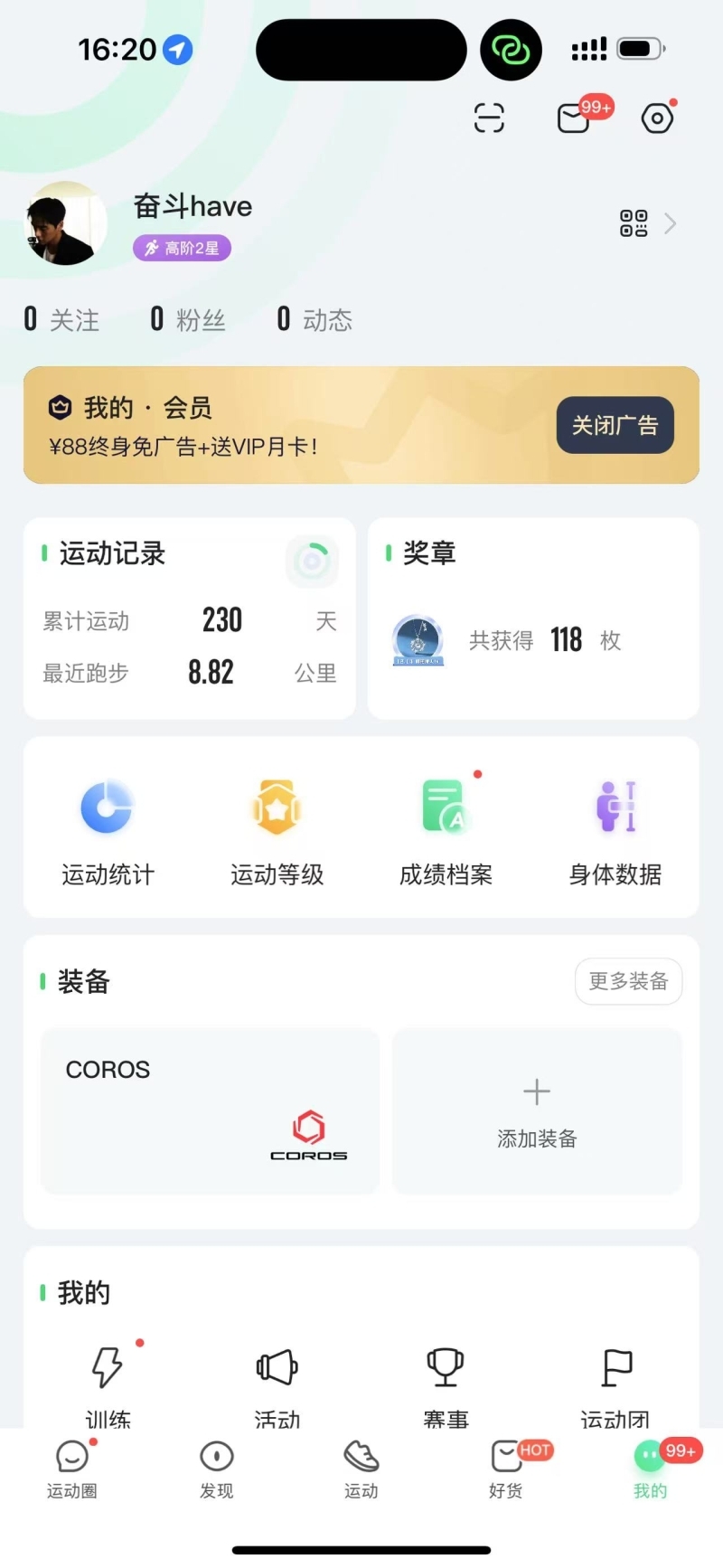Switch to the 发现 tab
Screen dimensions: 723x1568
click(217, 1469)
